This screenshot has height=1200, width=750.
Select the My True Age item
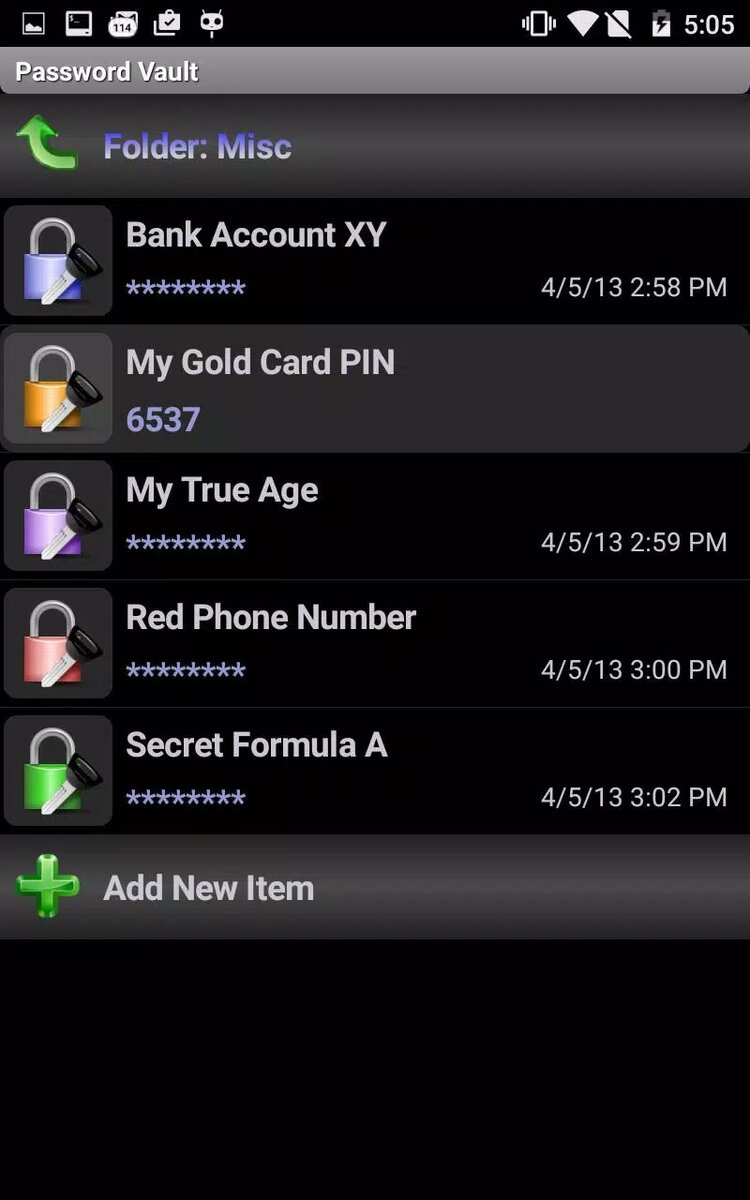(x=375, y=516)
